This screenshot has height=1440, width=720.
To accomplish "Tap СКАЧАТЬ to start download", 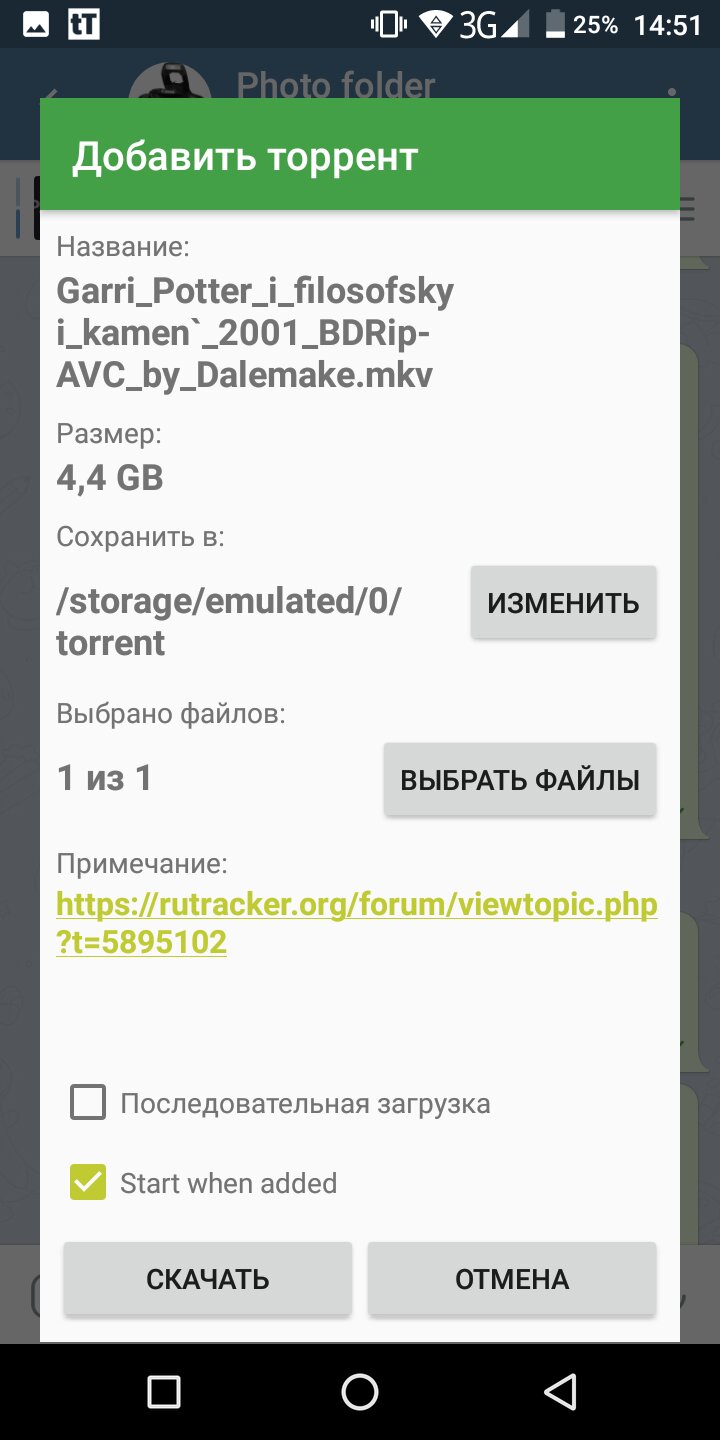I will tap(208, 1278).
